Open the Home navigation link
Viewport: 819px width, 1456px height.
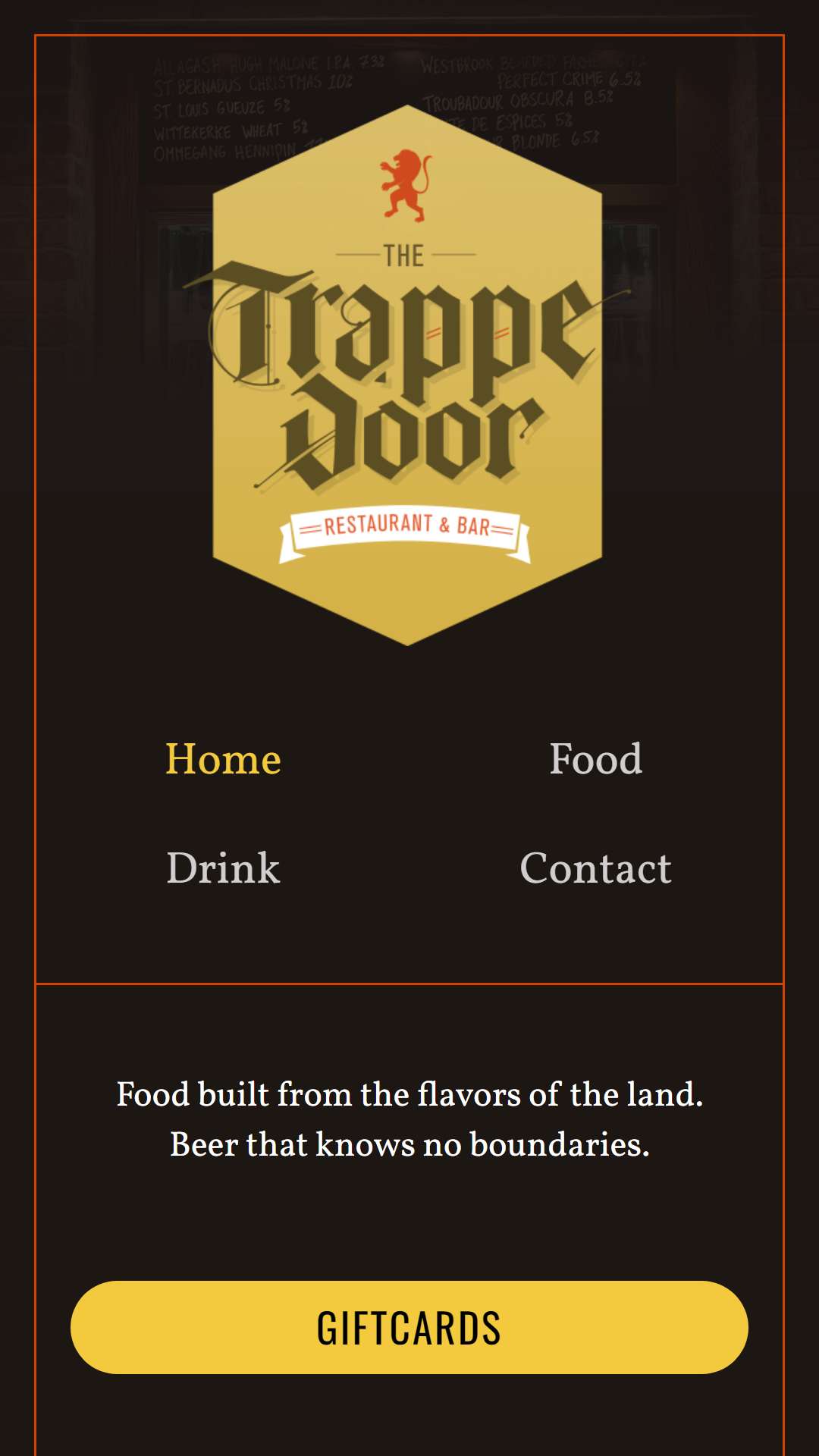coord(223,759)
